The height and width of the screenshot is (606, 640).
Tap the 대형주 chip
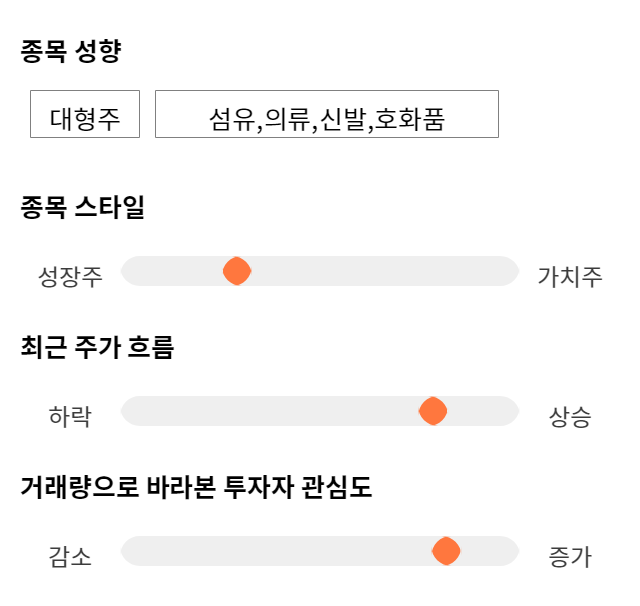point(85,114)
